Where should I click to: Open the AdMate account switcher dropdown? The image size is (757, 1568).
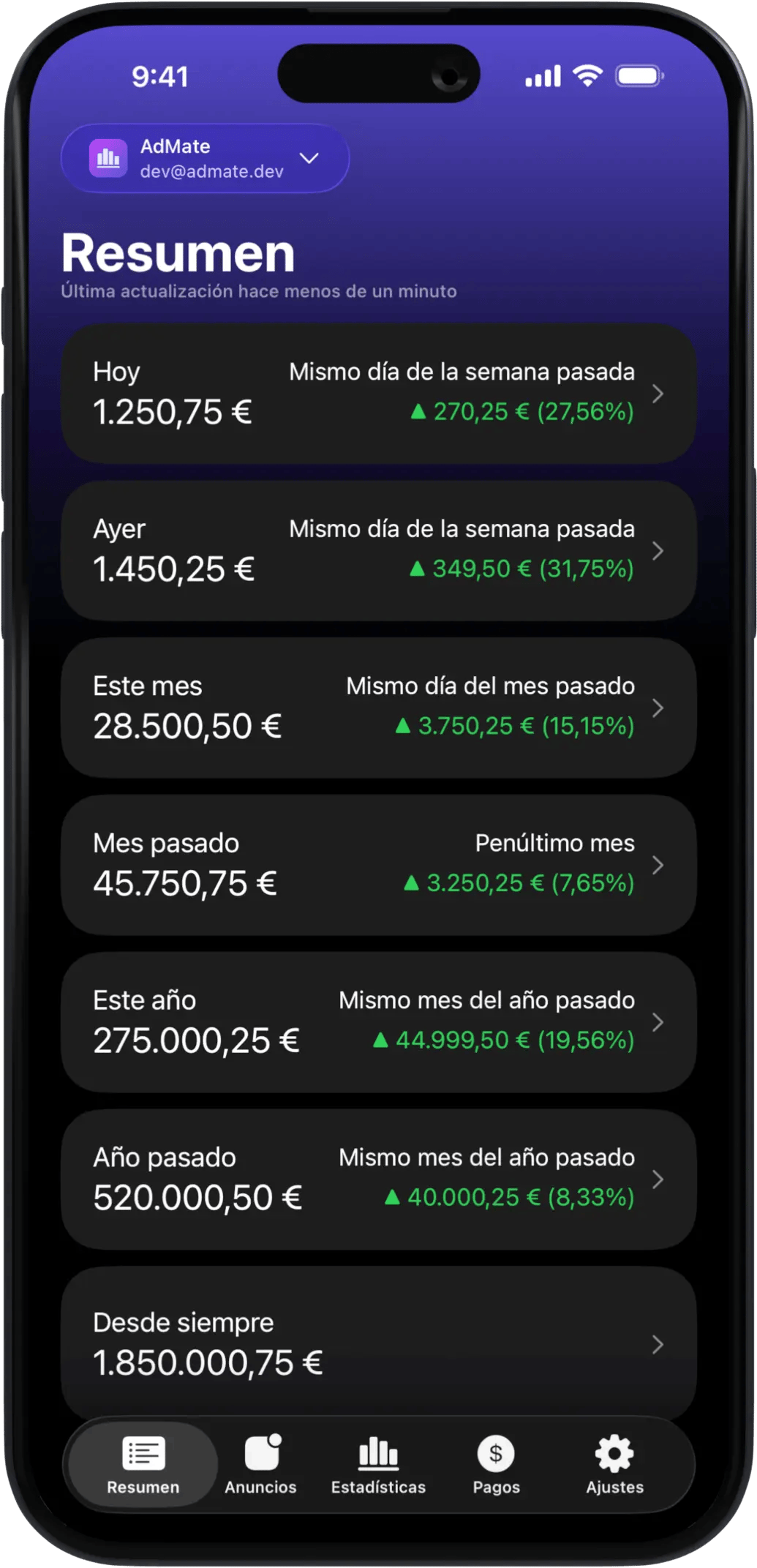point(205,159)
